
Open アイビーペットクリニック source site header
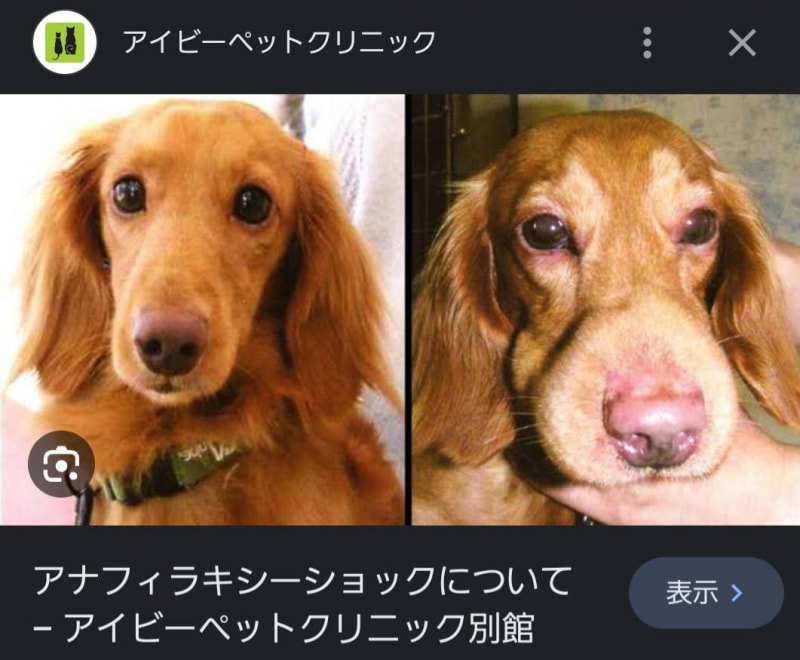[279, 42]
